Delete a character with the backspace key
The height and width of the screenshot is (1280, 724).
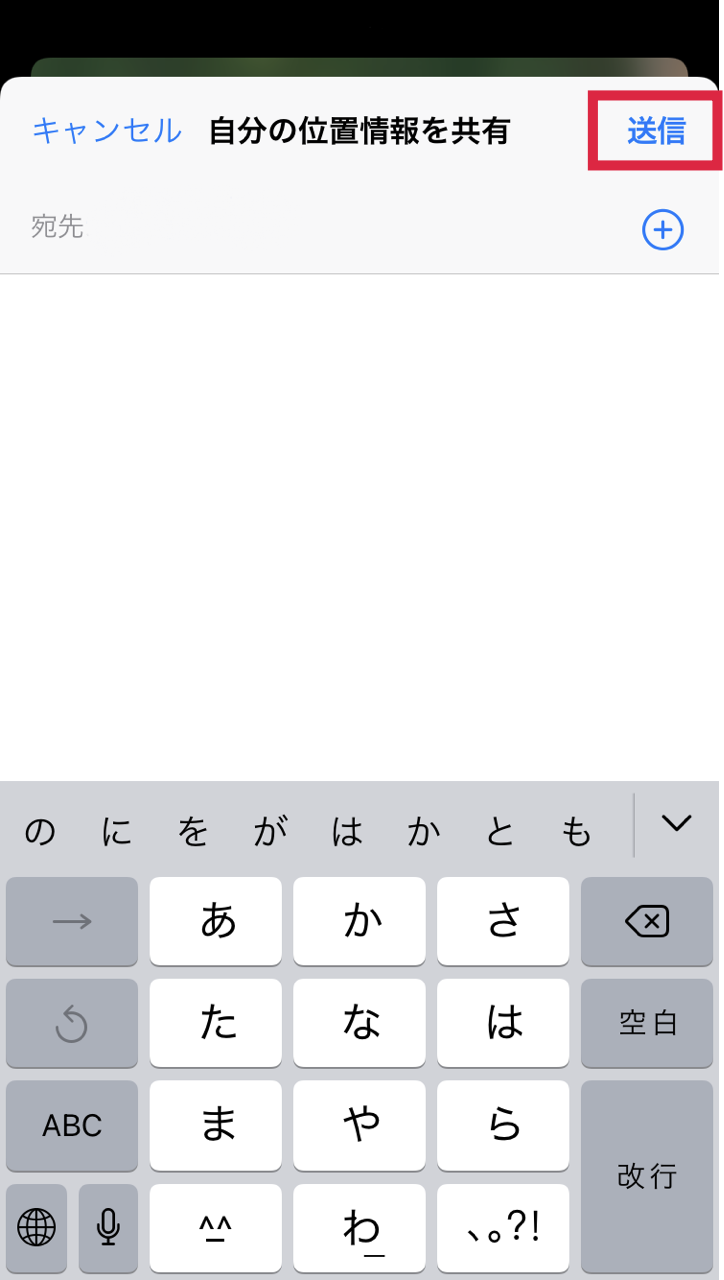point(647,922)
